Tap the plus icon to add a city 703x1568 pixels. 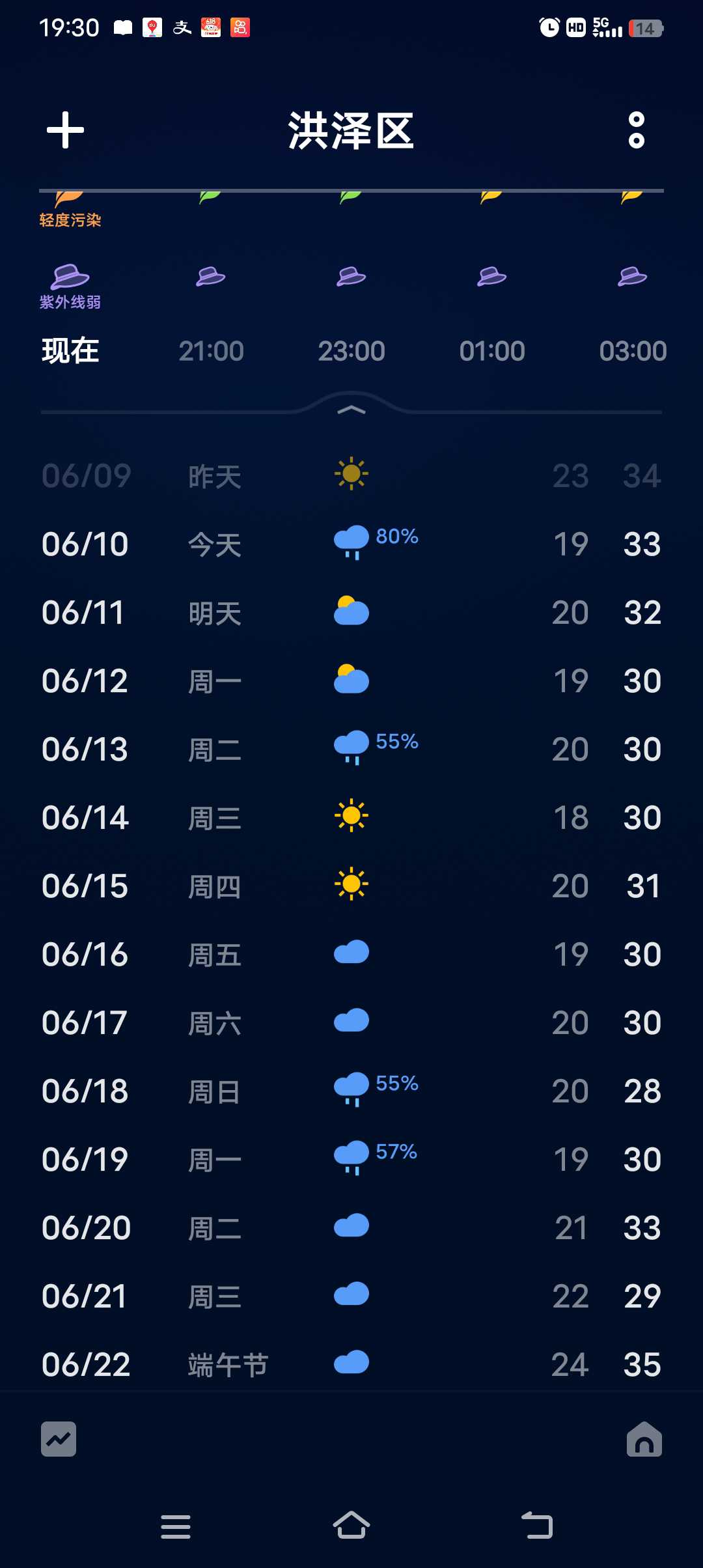(66, 130)
